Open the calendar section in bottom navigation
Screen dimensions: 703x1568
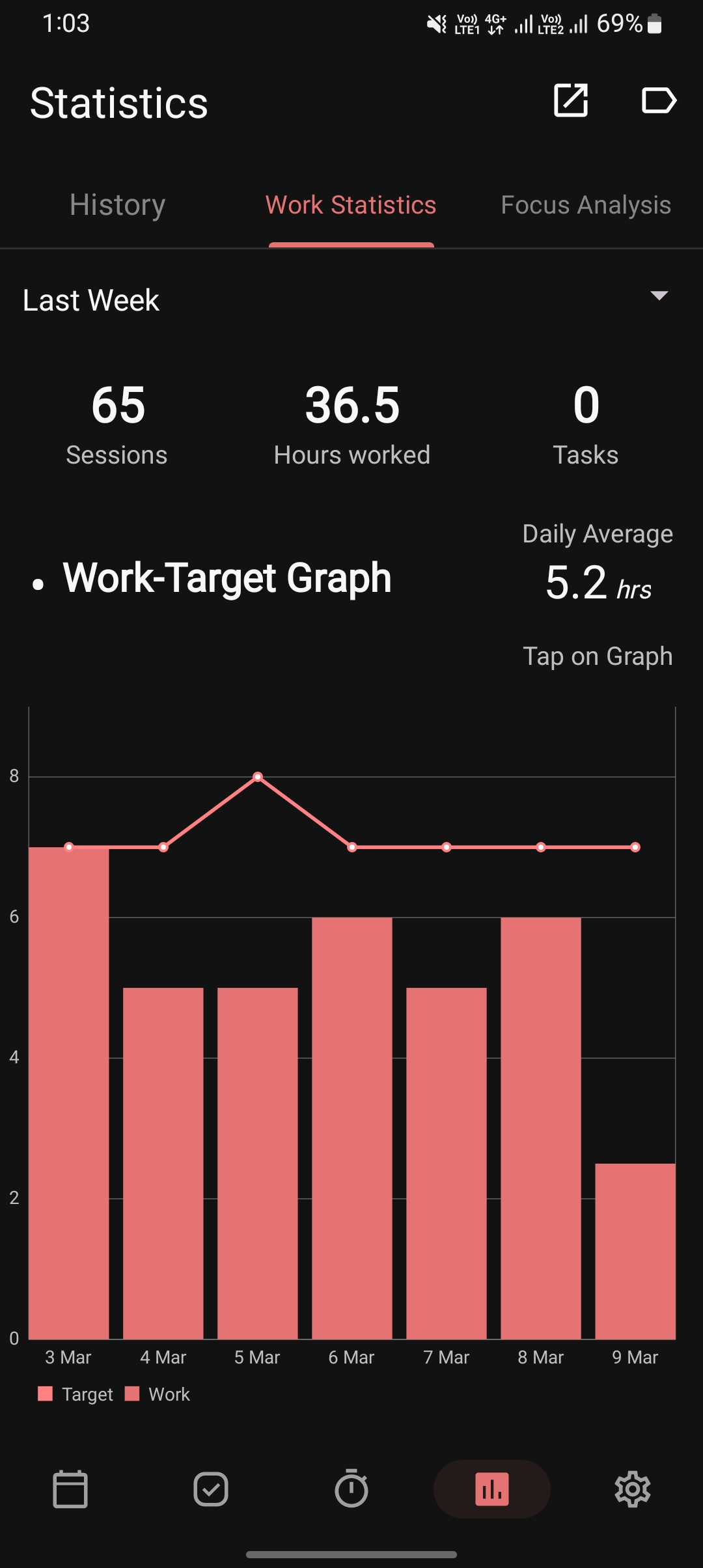pos(70,1489)
